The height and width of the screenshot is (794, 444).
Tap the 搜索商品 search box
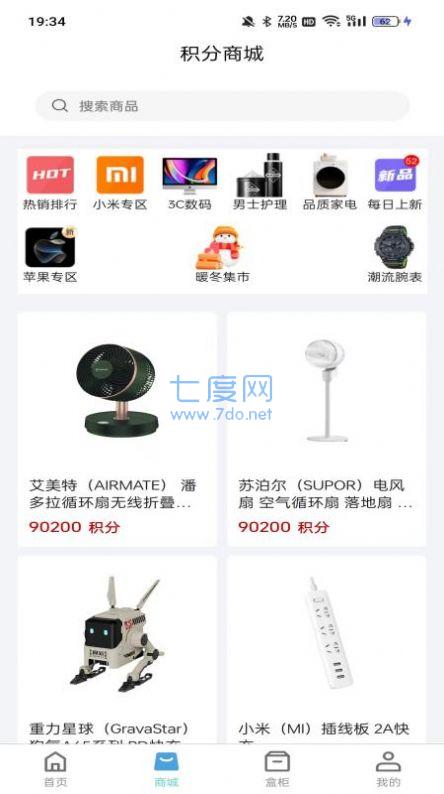[x=222, y=106]
